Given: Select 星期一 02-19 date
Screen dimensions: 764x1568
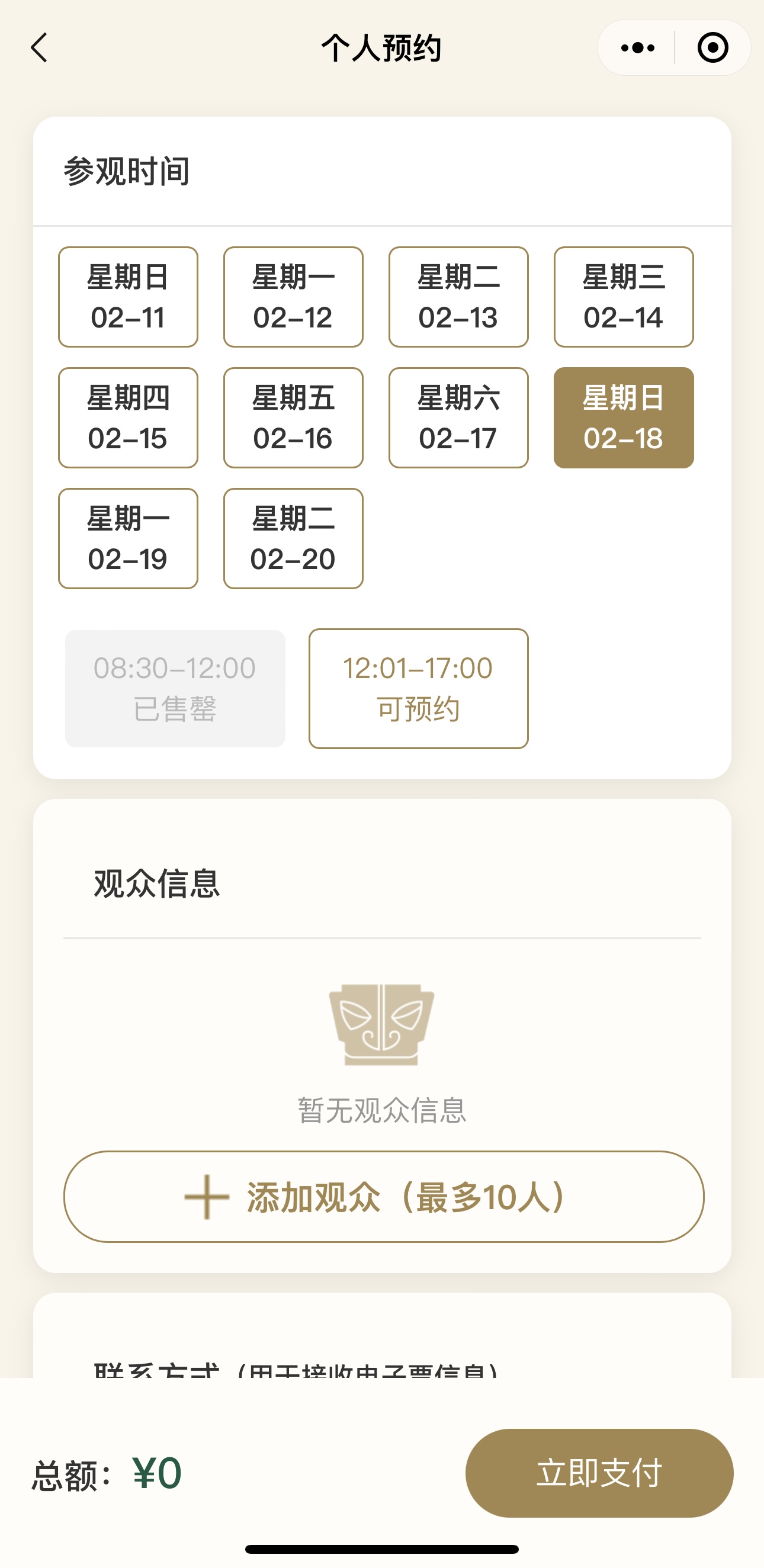Looking at the screenshot, I should pyautogui.click(x=128, y=538).
